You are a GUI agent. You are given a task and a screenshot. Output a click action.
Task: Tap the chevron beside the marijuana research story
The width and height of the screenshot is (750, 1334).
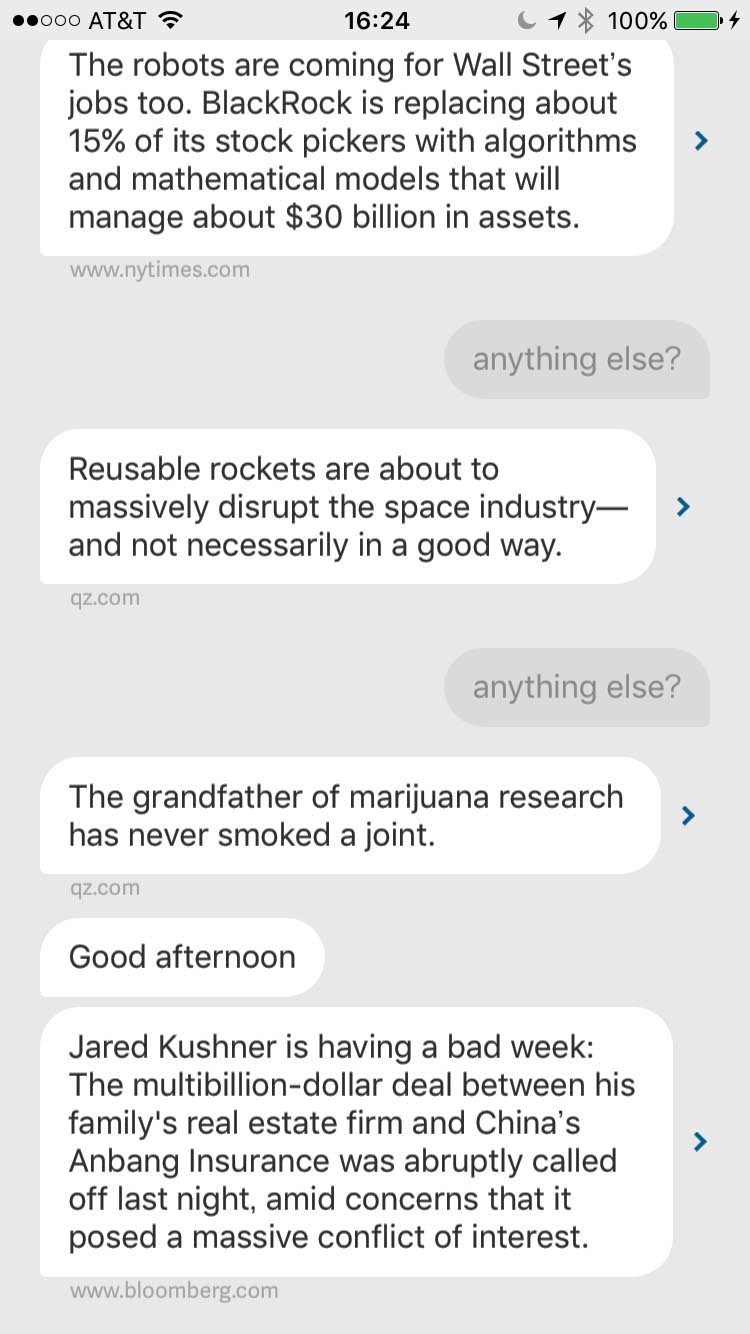click(687, 816)
